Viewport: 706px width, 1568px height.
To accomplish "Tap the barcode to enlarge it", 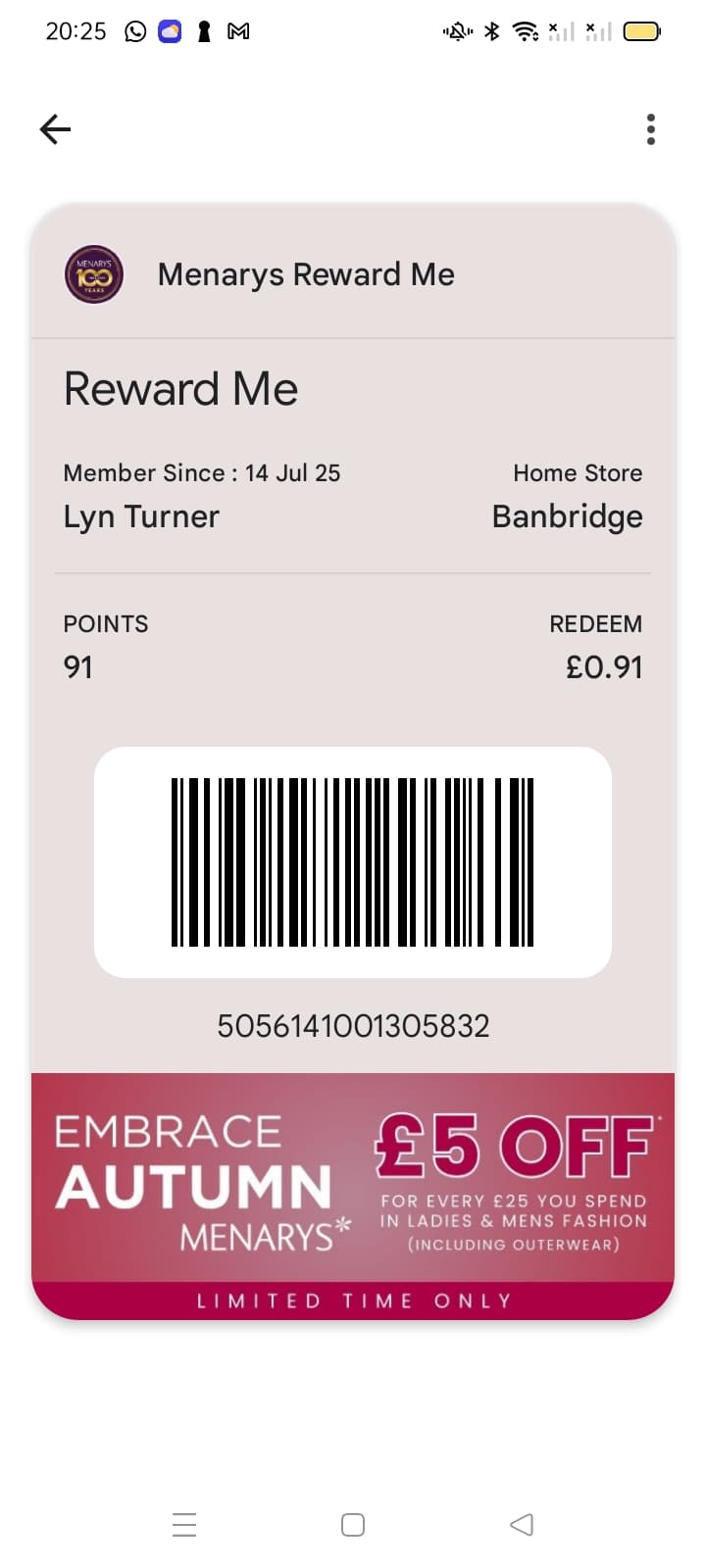I will point(352,862).
